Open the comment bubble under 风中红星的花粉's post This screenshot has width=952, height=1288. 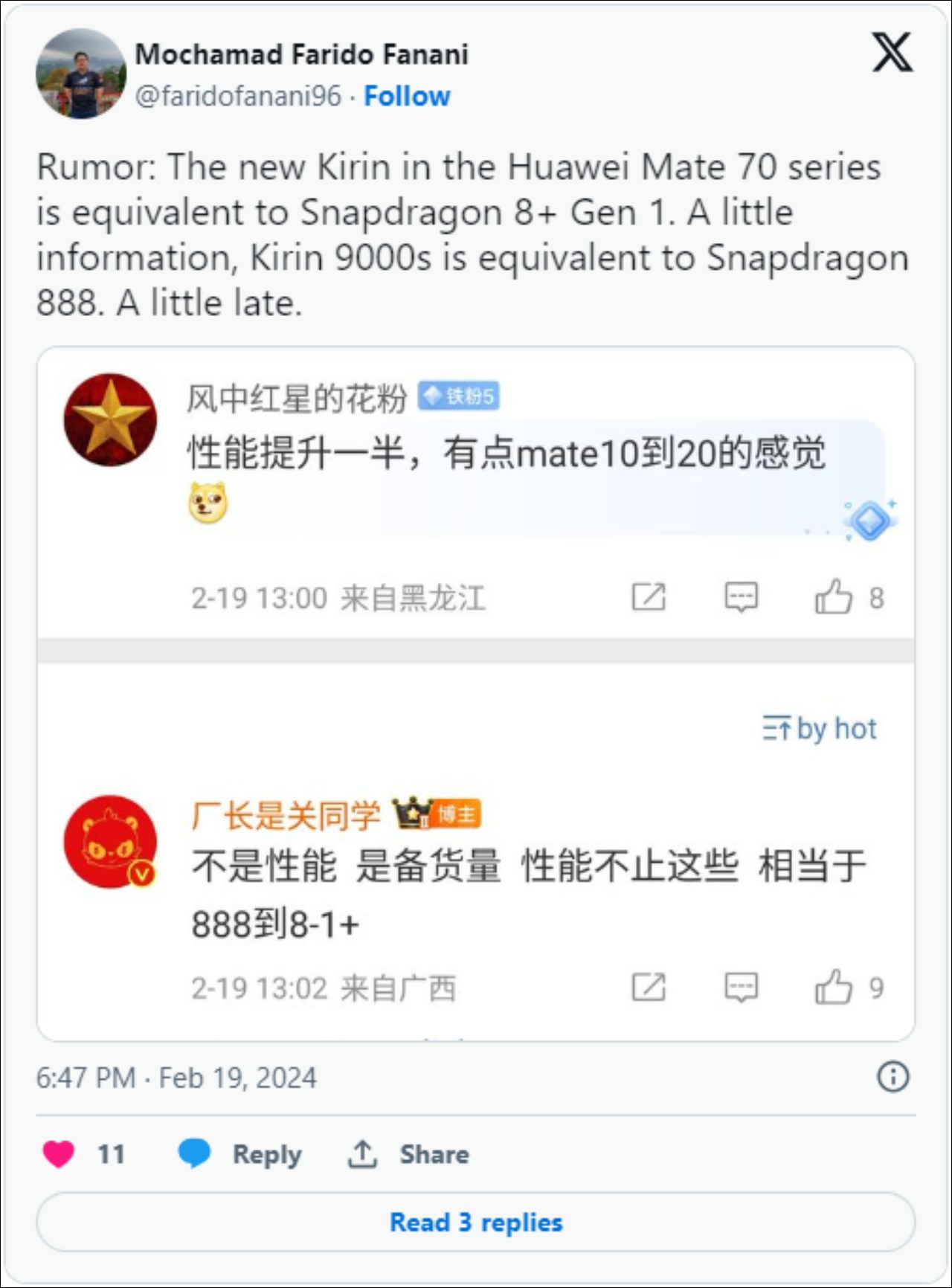tap(742, 596)
